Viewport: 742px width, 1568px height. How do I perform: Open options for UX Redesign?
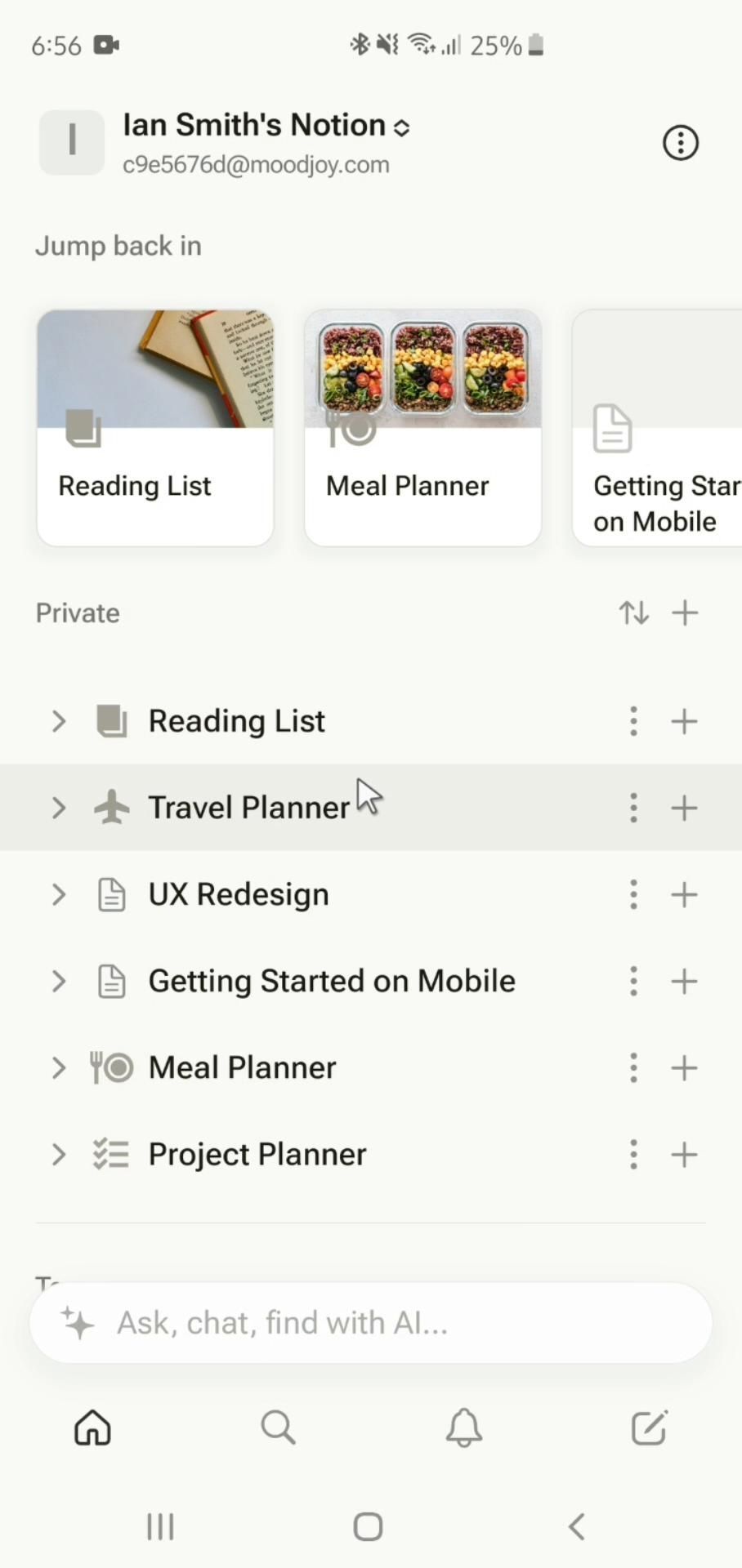click(x=633, y=894)
